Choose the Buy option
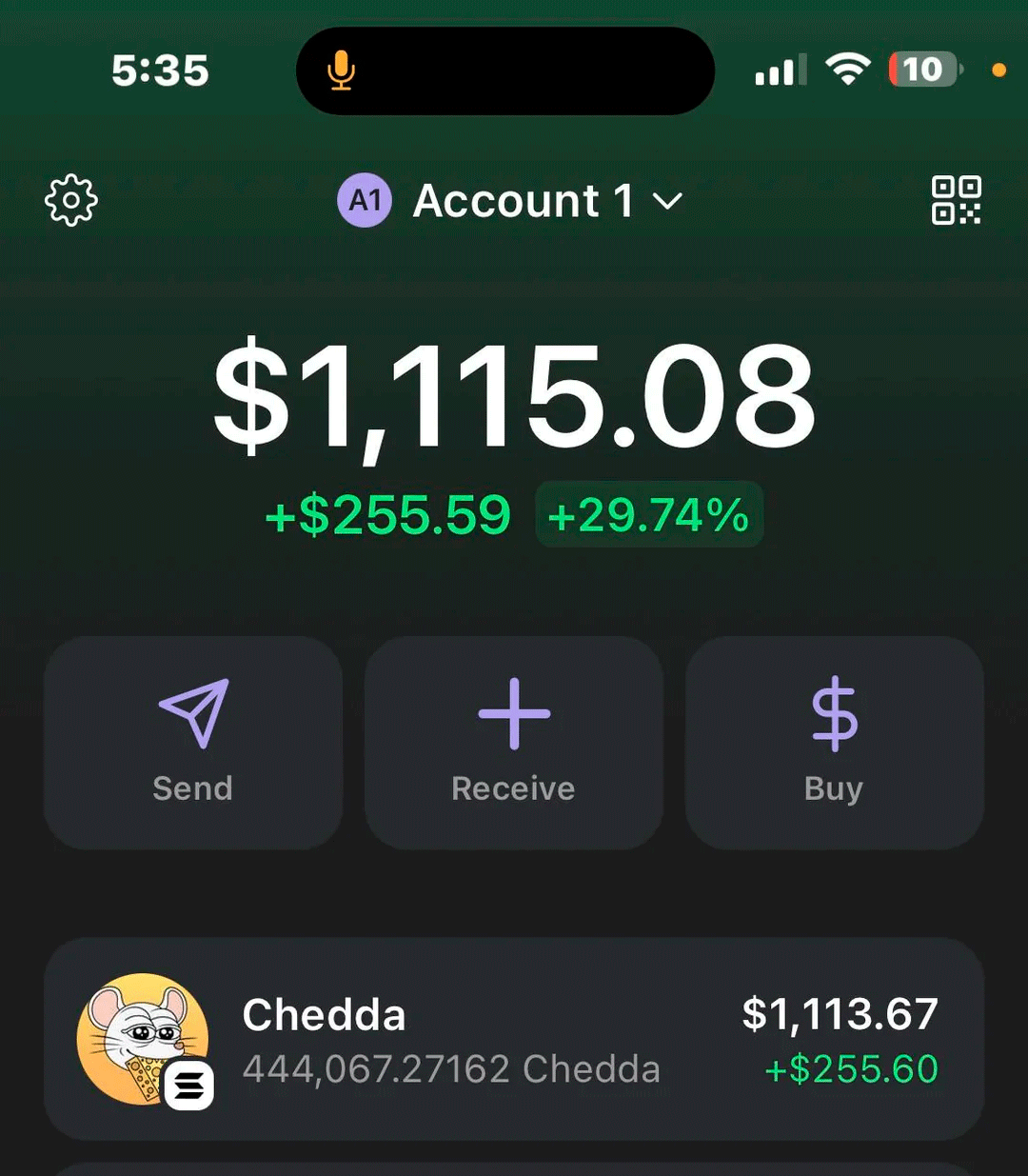Image resolution: width=1028 pixels, height=1176 pixels. 834,742
